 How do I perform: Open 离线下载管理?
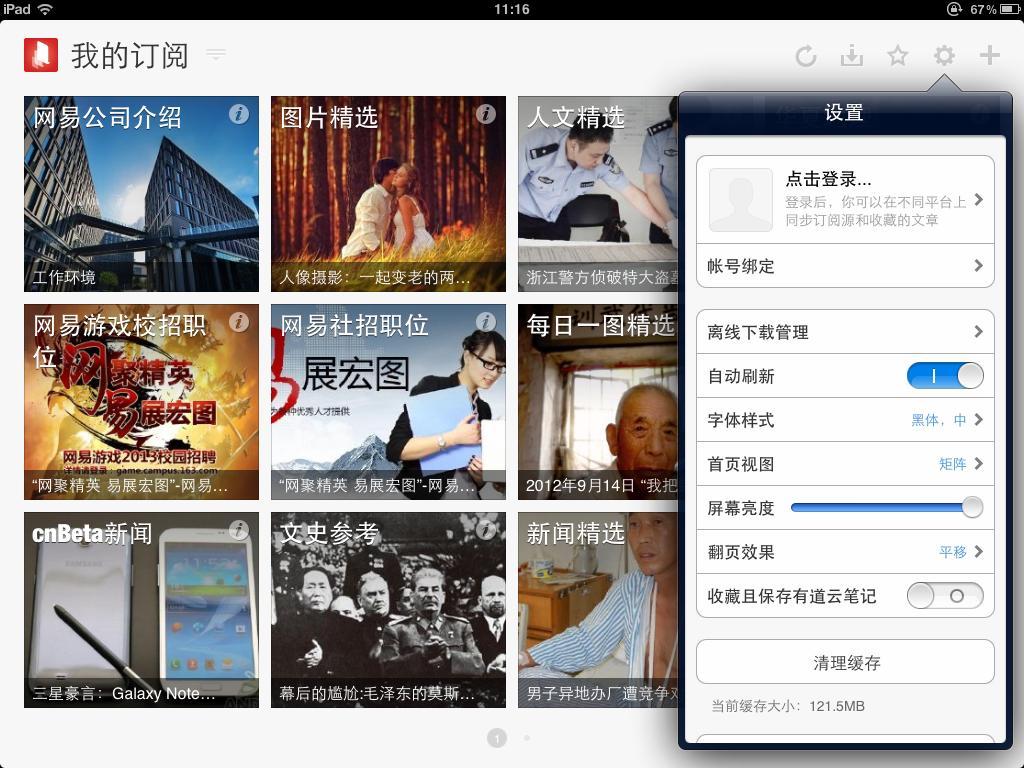click(845, 332)
